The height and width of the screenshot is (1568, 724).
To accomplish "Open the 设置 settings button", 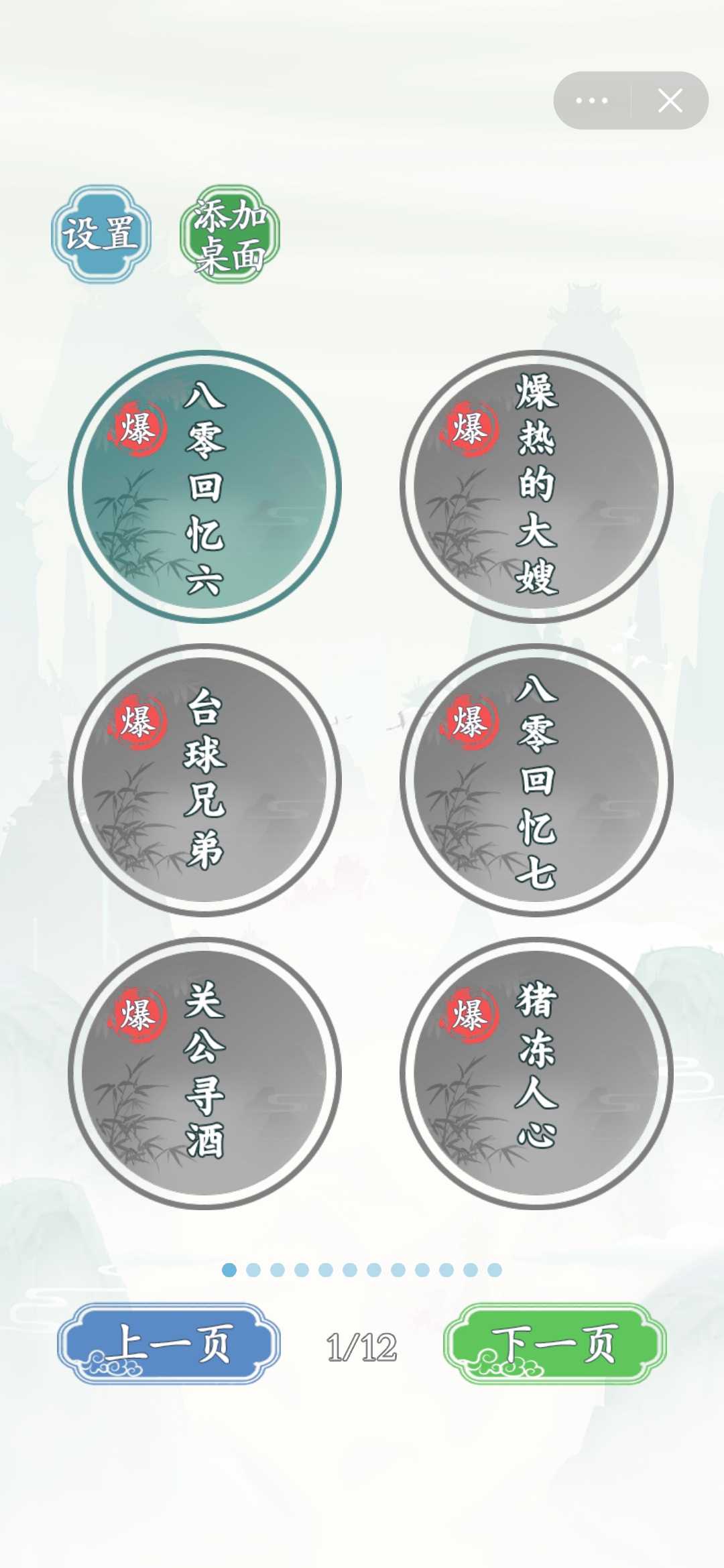I will click(x=101, y=235).
